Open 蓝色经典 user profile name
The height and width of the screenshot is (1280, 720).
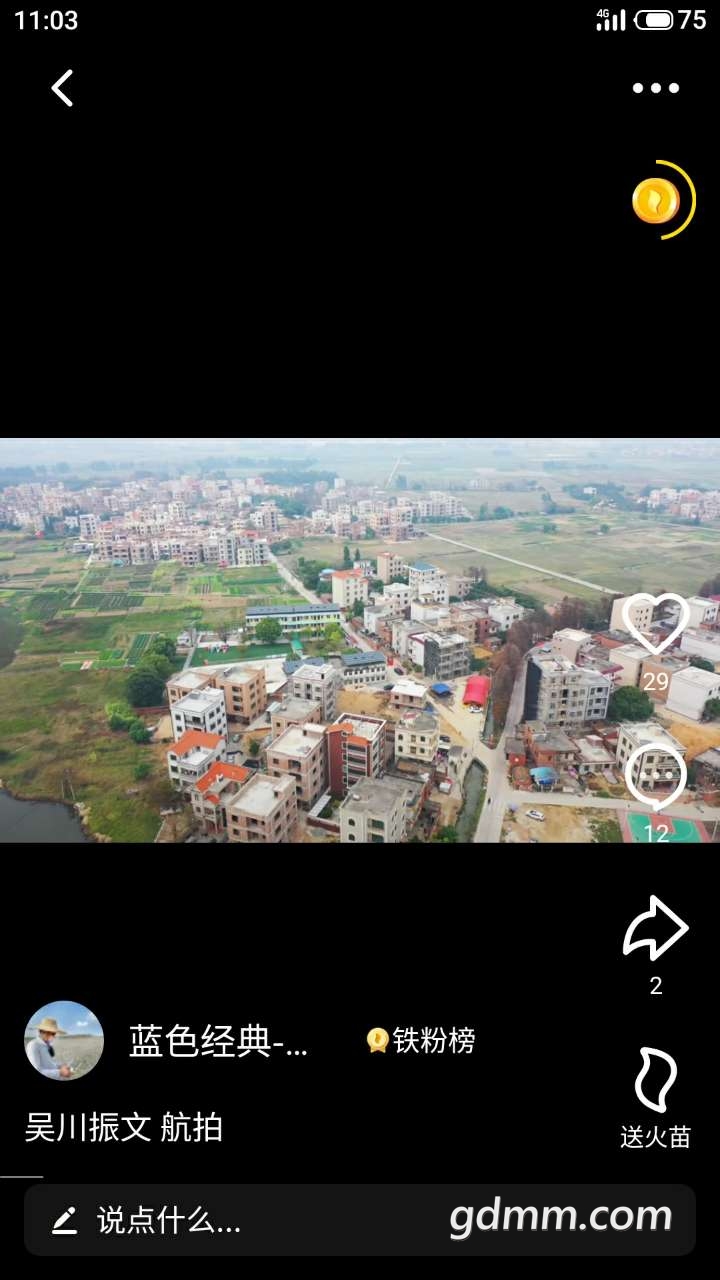218,1042
